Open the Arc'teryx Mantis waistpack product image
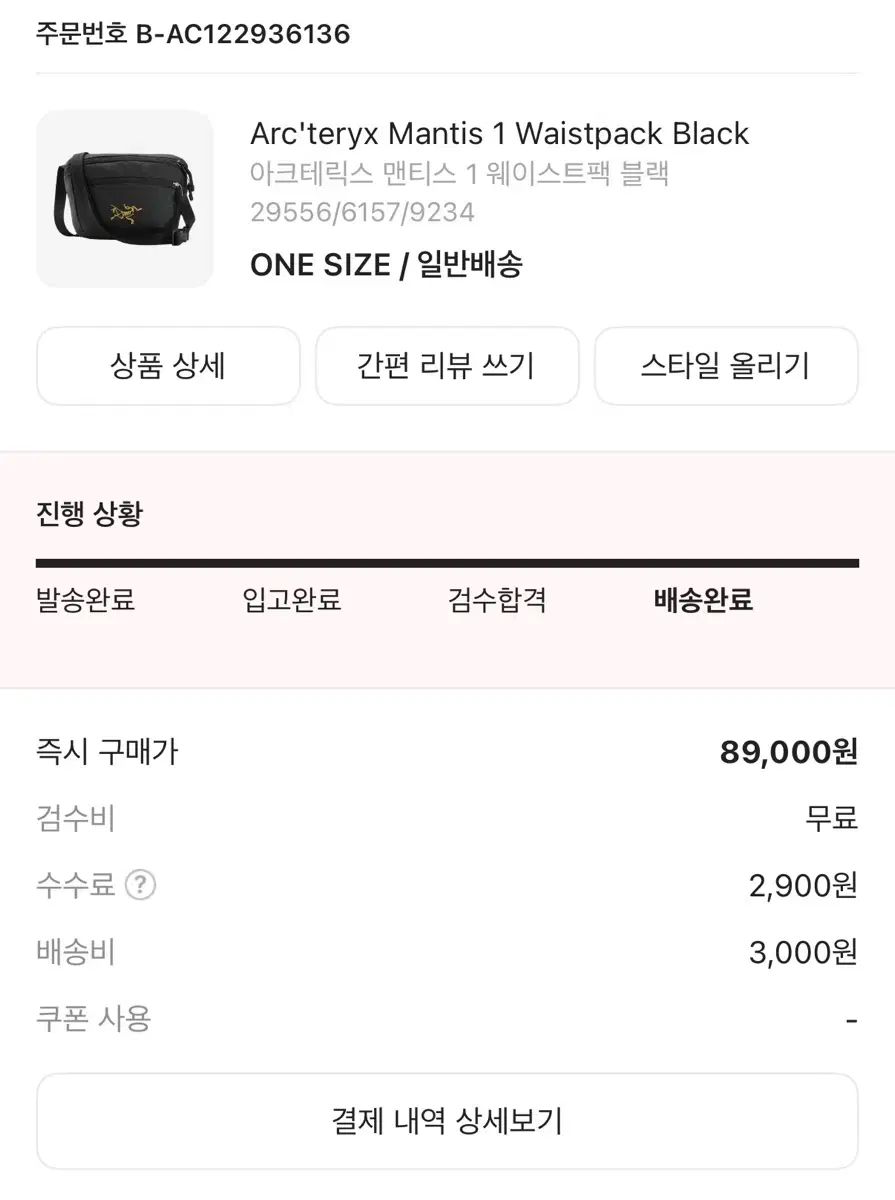 125,199
